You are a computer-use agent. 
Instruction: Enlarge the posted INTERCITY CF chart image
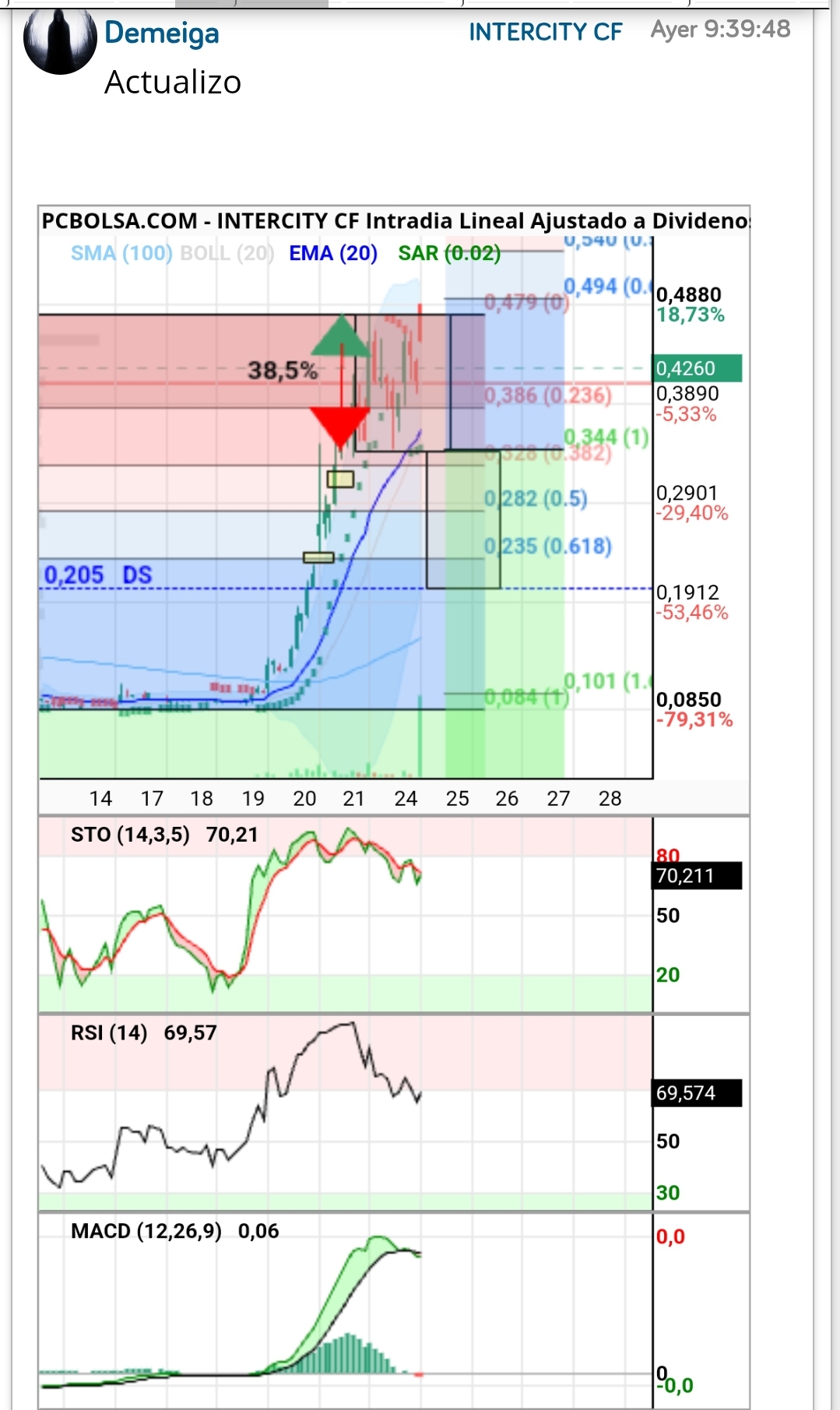[394, 807]
